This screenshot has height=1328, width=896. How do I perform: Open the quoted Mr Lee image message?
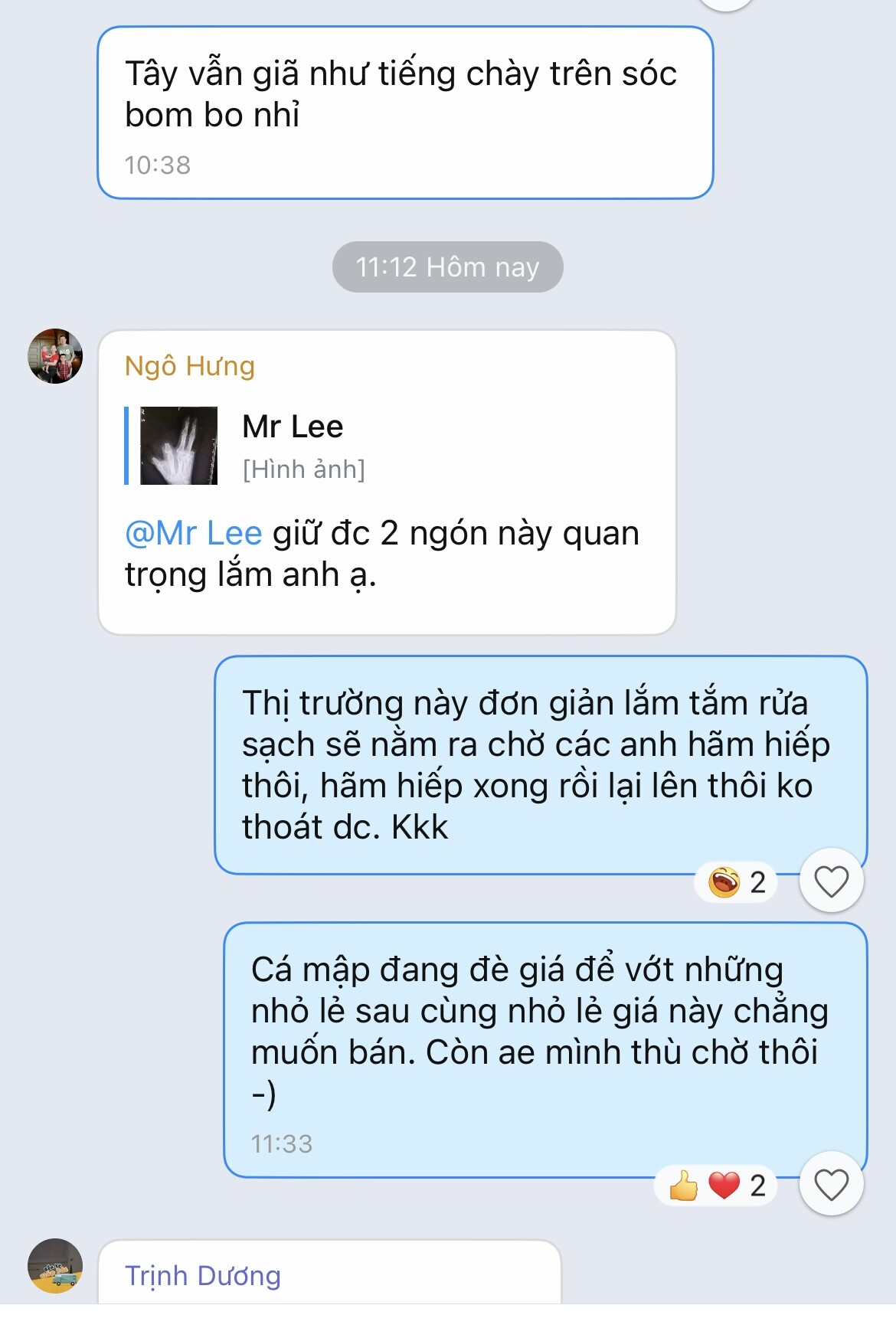[179, 446]
